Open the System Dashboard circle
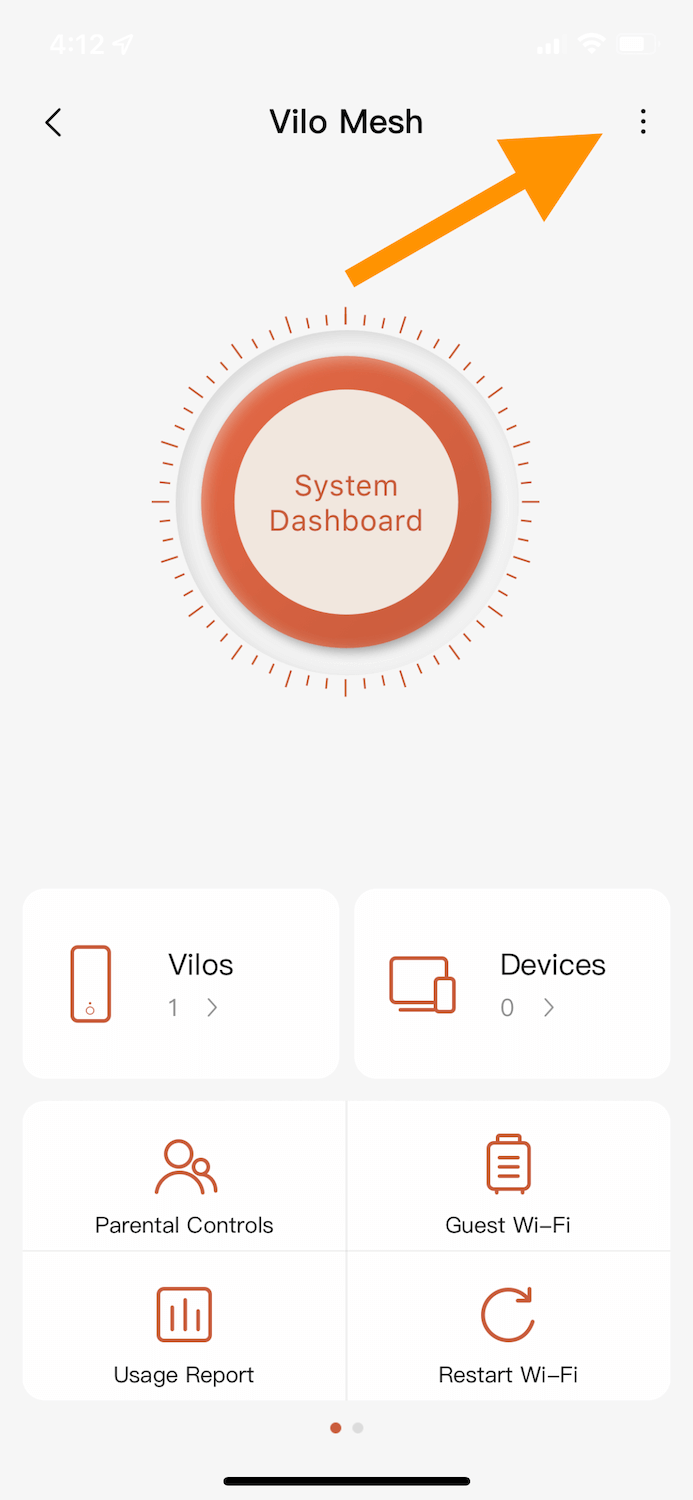693x1500 pixels. click(x=346, y=502)
